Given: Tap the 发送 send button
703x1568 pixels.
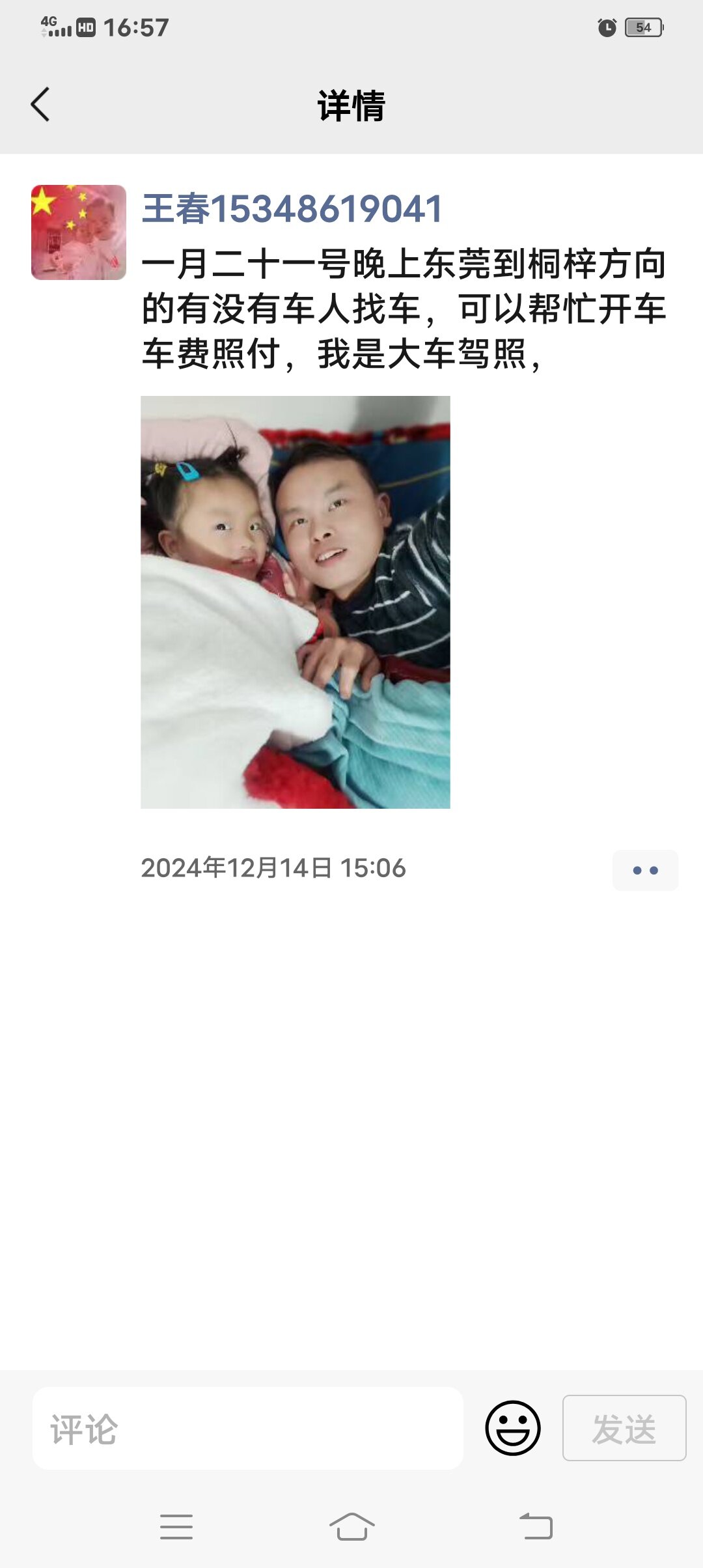Looking at the screenshot, I should coord(624,1428).
